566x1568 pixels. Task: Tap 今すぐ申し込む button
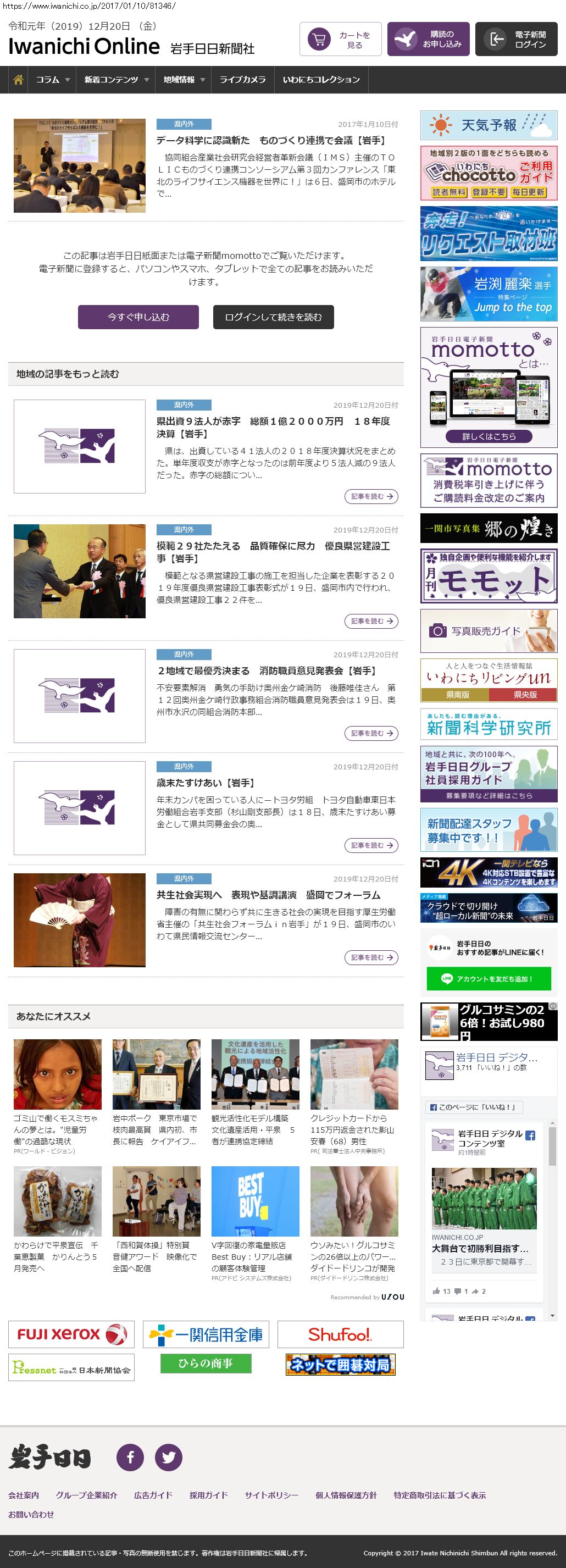138,317
